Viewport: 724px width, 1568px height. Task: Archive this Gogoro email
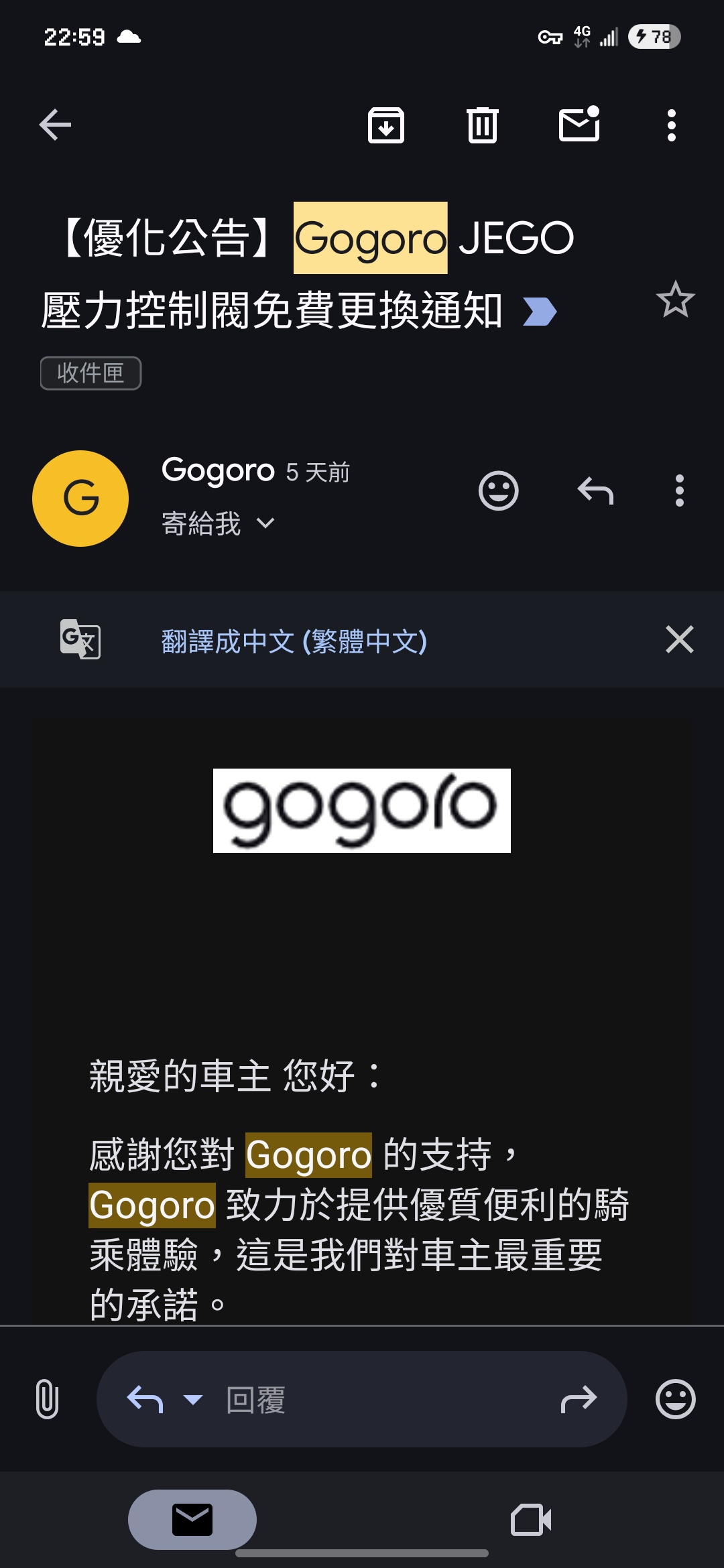point(386,125)
